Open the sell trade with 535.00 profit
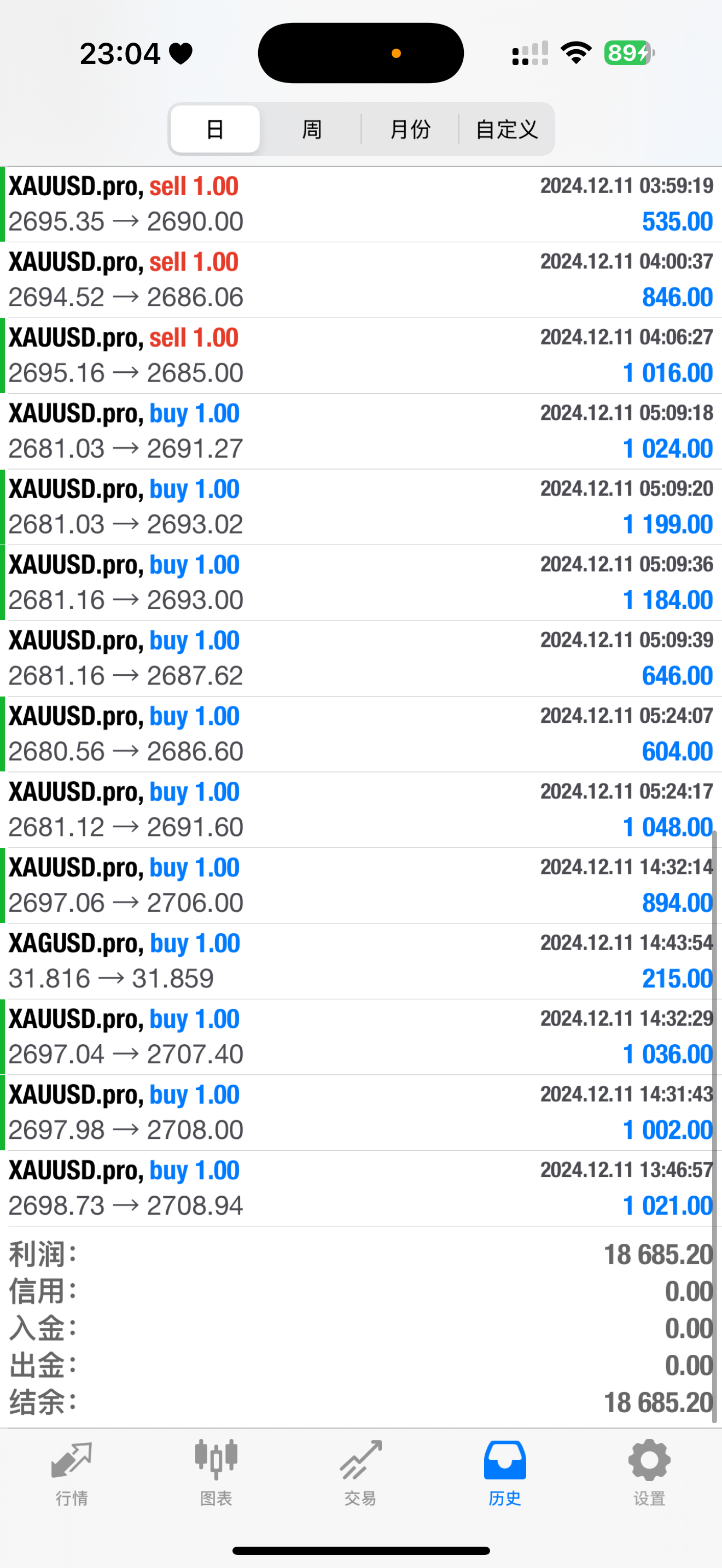Image resolution: width=722 pixels, height=1568 pixels. 360,204
